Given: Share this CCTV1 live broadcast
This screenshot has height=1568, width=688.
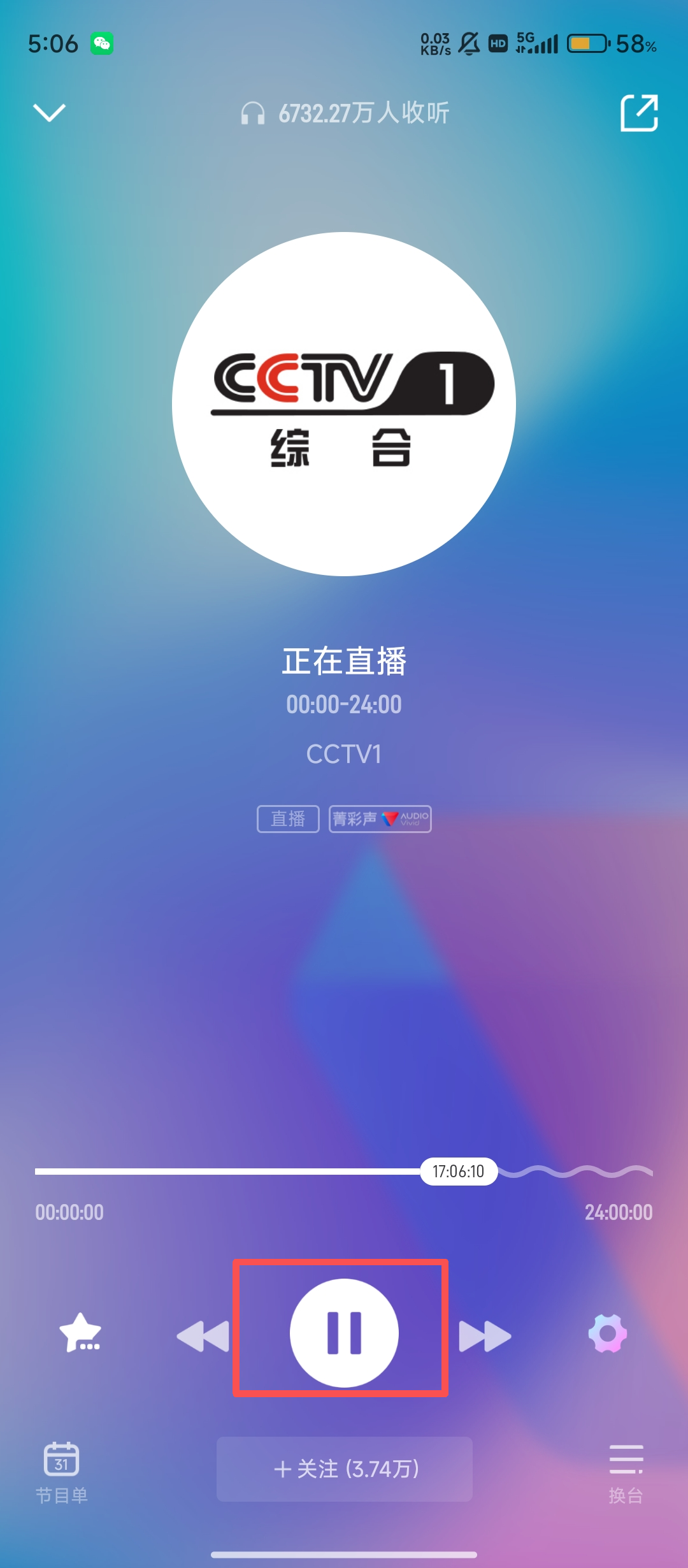Looking at the screenshot, I should [x=639, y=113].
